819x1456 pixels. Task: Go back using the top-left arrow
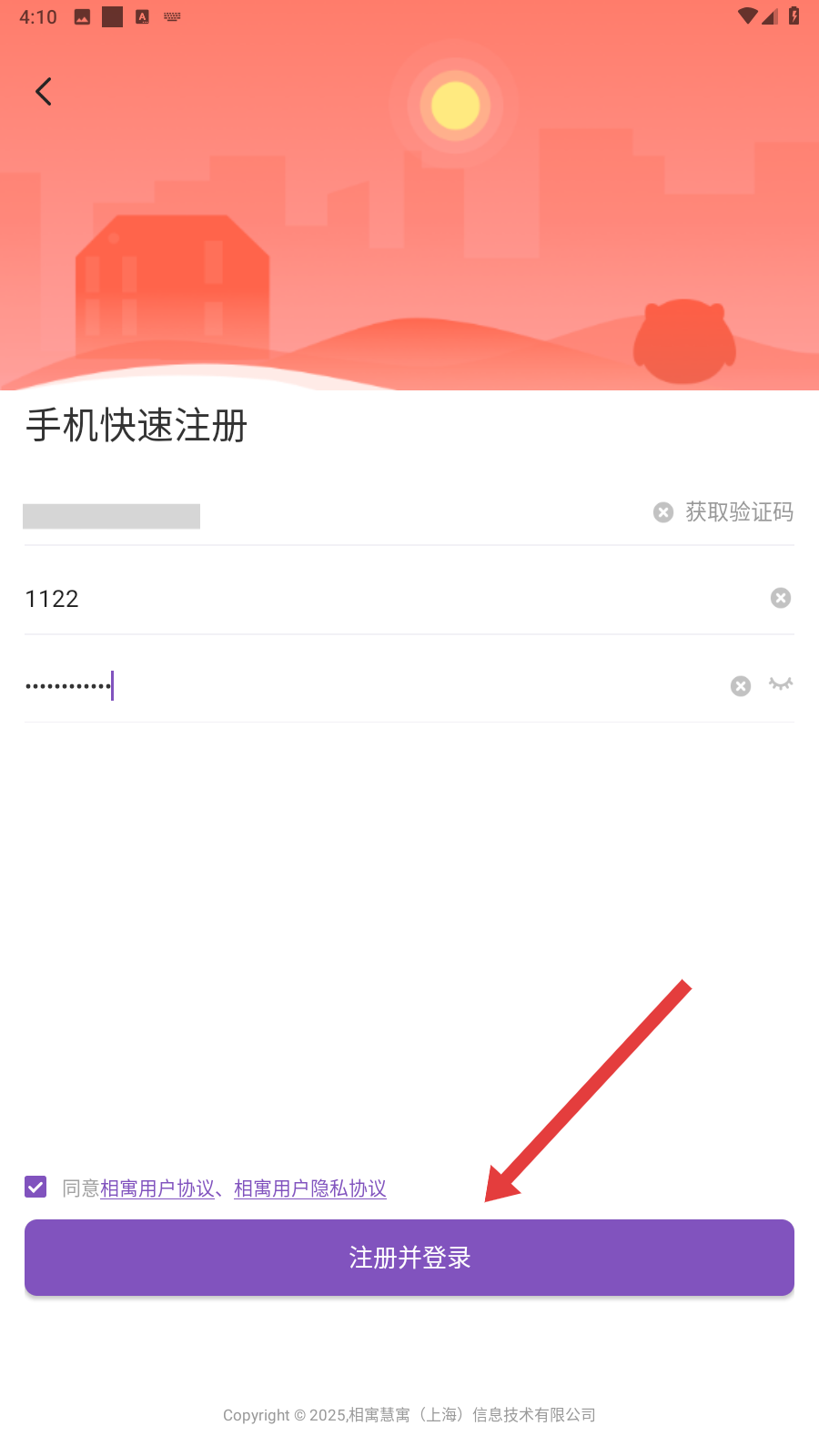[43, 92]
